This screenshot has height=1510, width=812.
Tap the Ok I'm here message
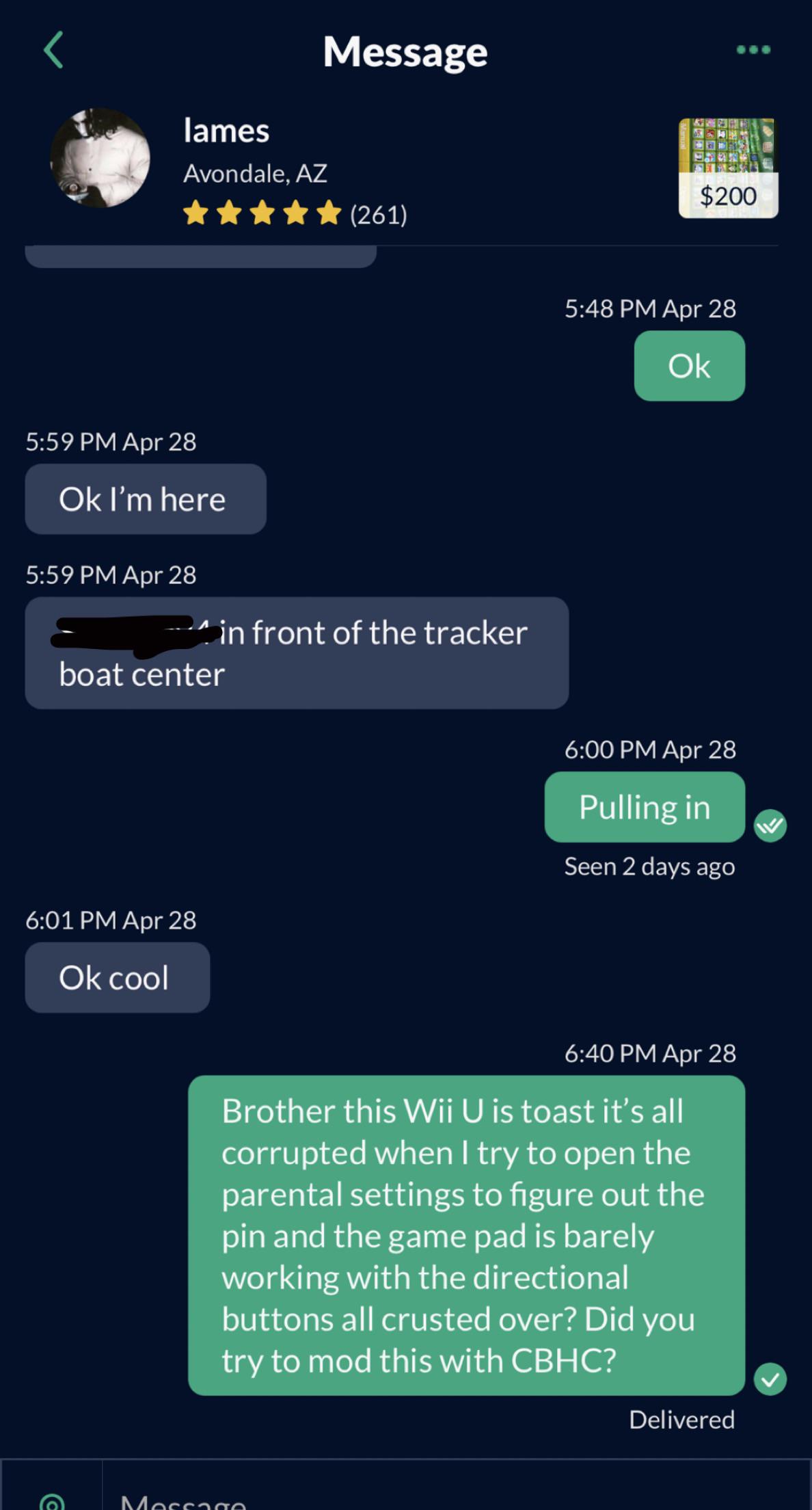coord(144,499)
